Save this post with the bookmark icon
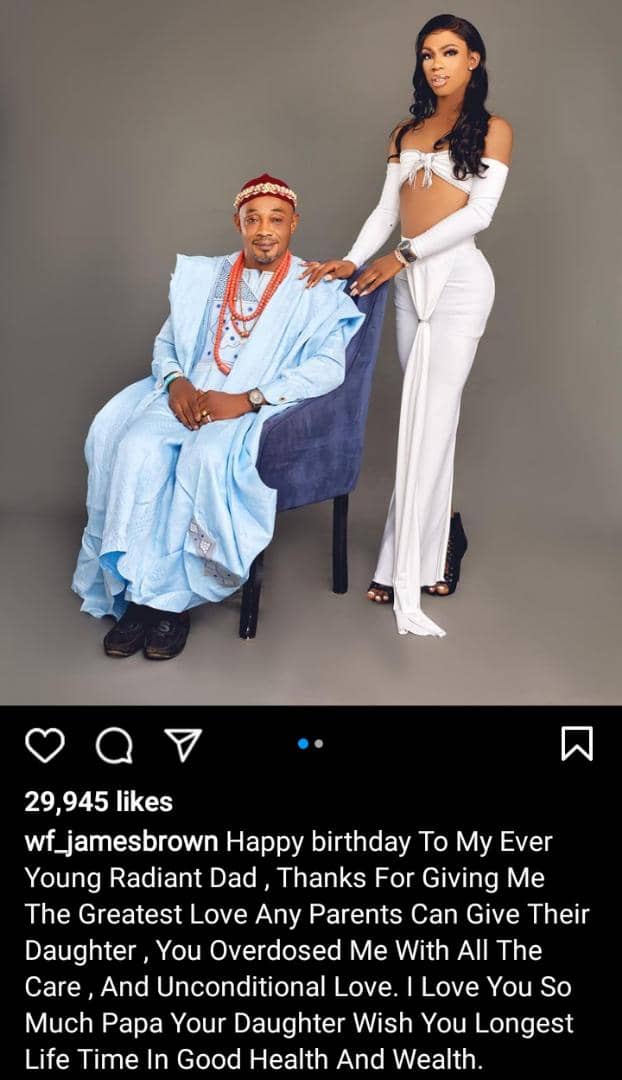Screen dimensions: 622x1080 coord(577,744)
